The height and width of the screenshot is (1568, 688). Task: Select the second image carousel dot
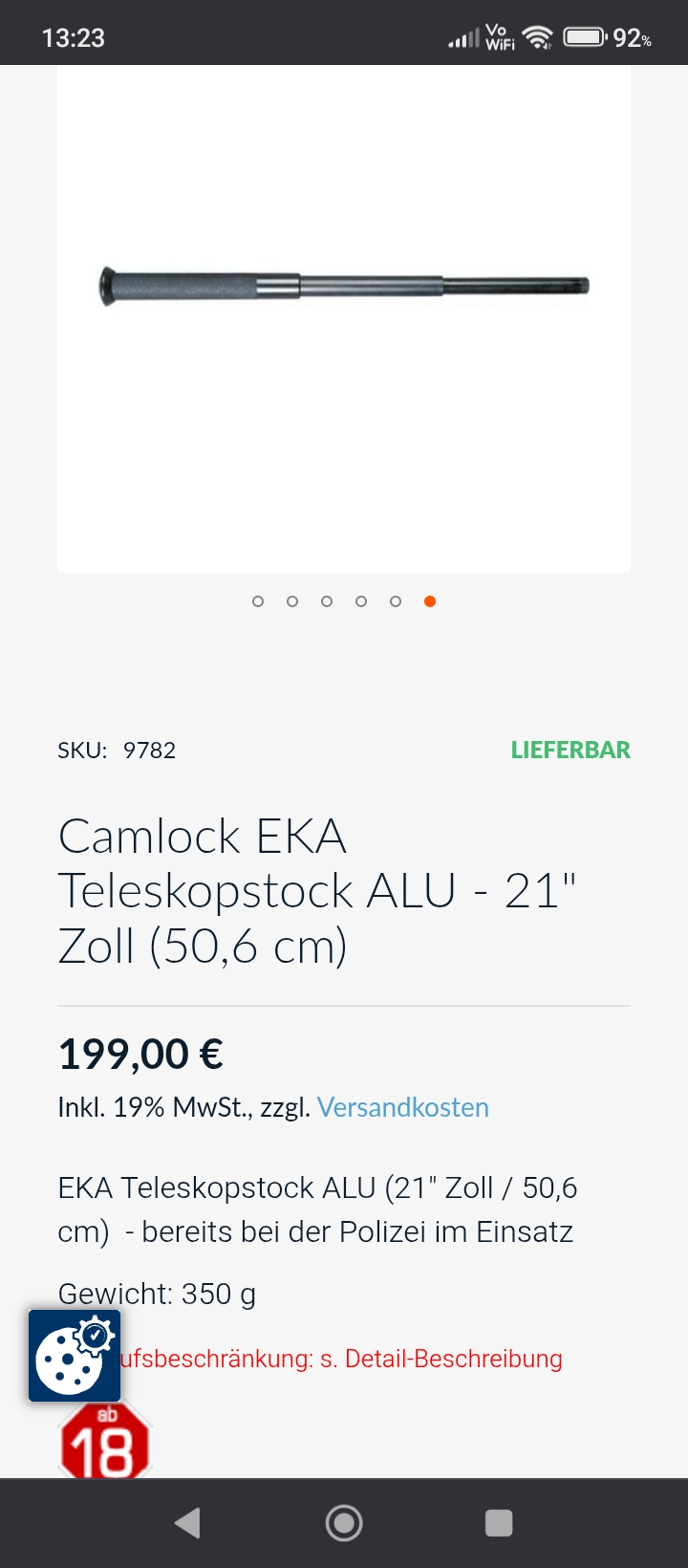click(x=292, y=601)
